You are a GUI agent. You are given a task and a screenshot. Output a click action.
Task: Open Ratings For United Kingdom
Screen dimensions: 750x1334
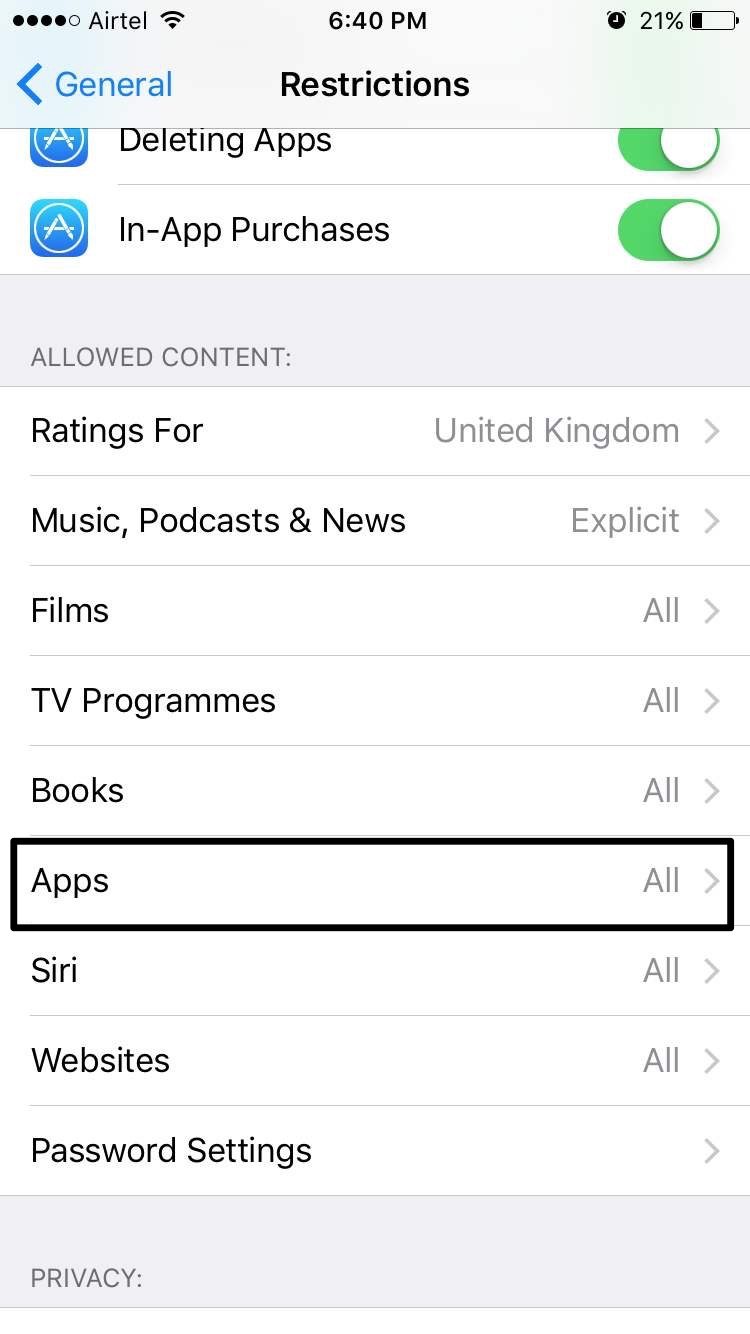(x=375, y=431)
